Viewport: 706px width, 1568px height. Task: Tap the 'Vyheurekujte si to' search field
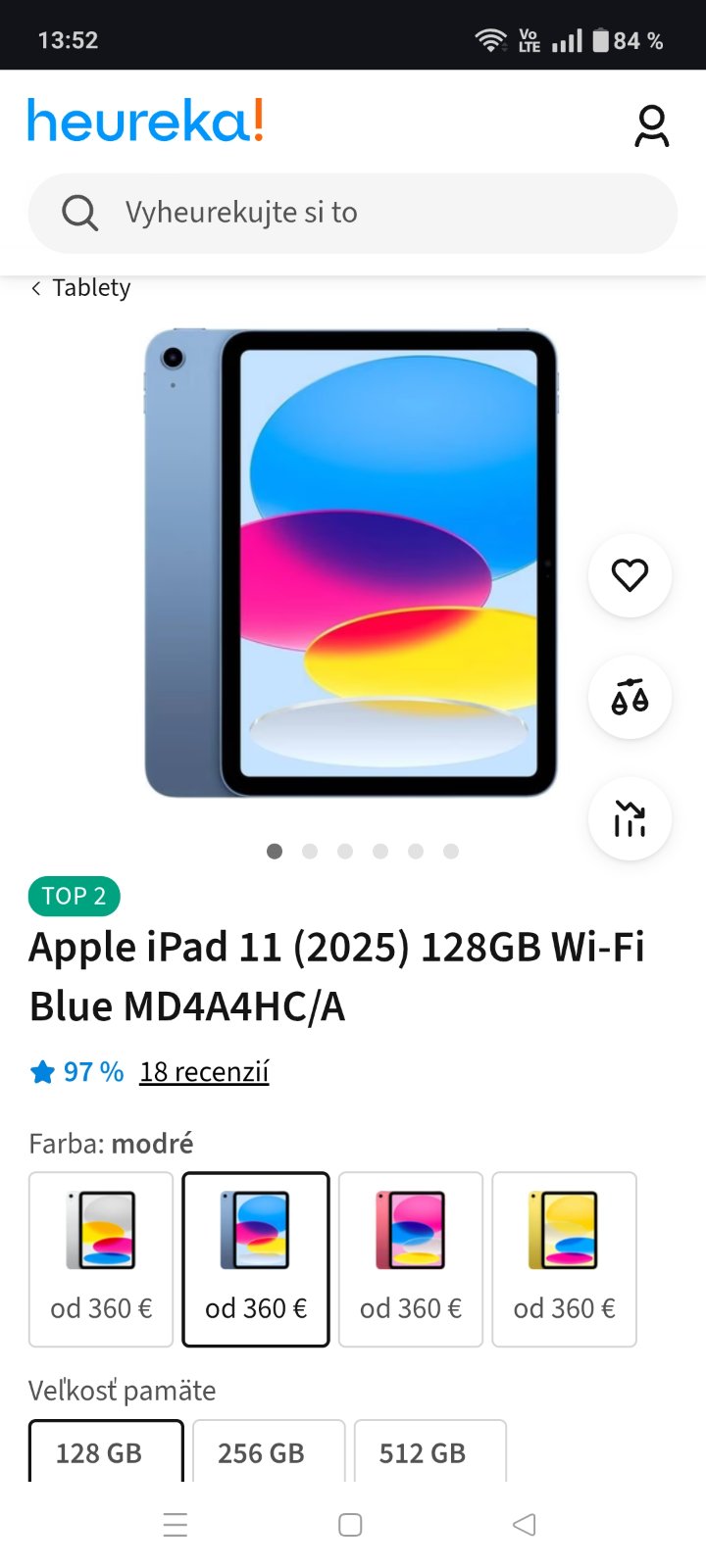[353, 213]
